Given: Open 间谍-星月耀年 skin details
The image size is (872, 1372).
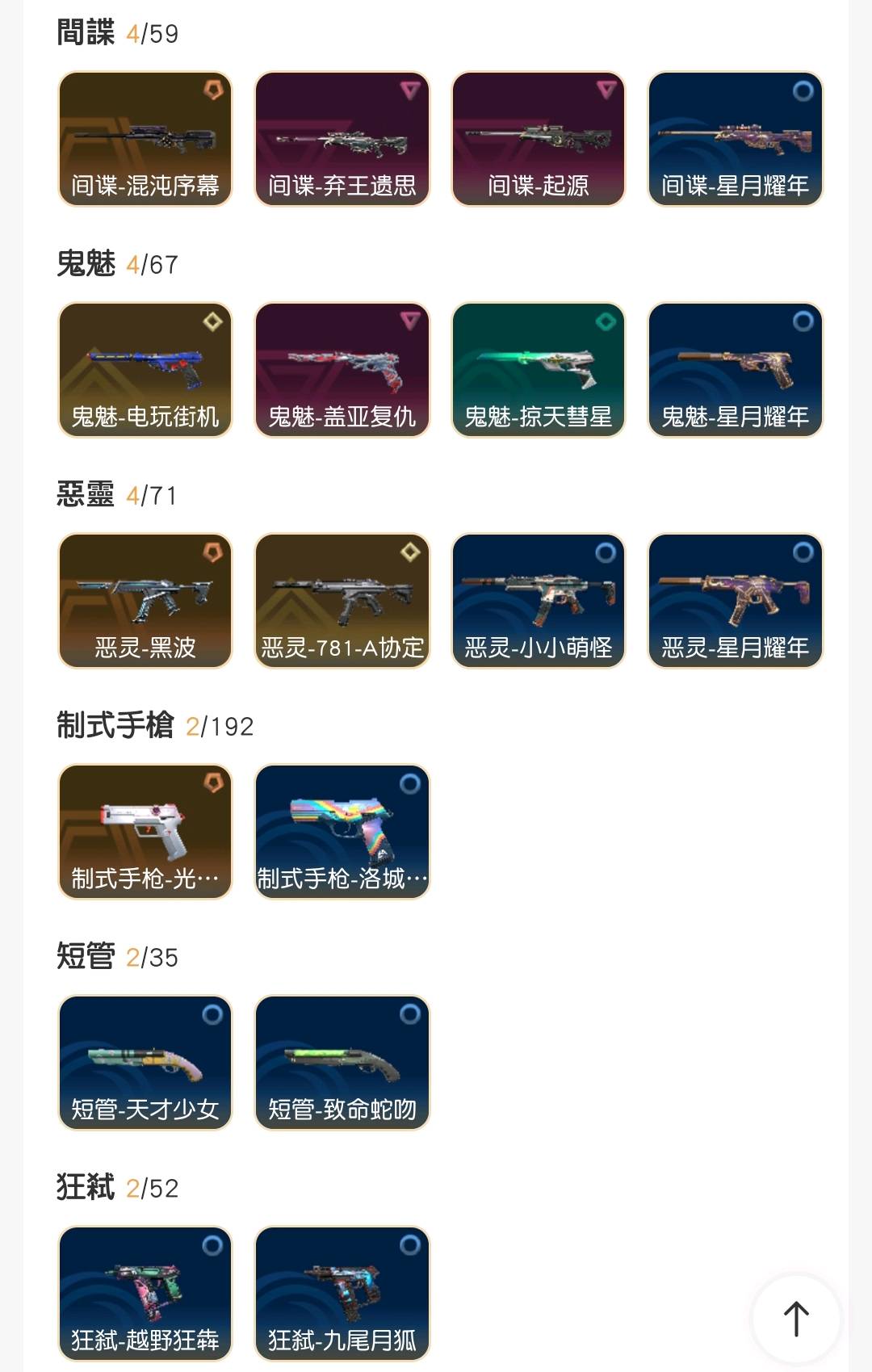Looking at the screenshot, I should (736, 139).
